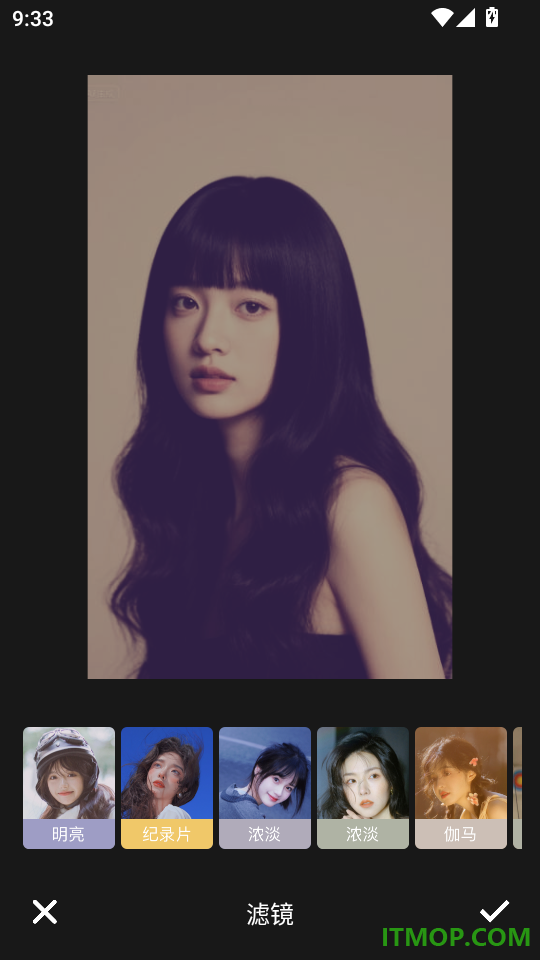Screen dimensions: 540x960
Task: Apply the 明亮 filter
Action: point(69,787)
